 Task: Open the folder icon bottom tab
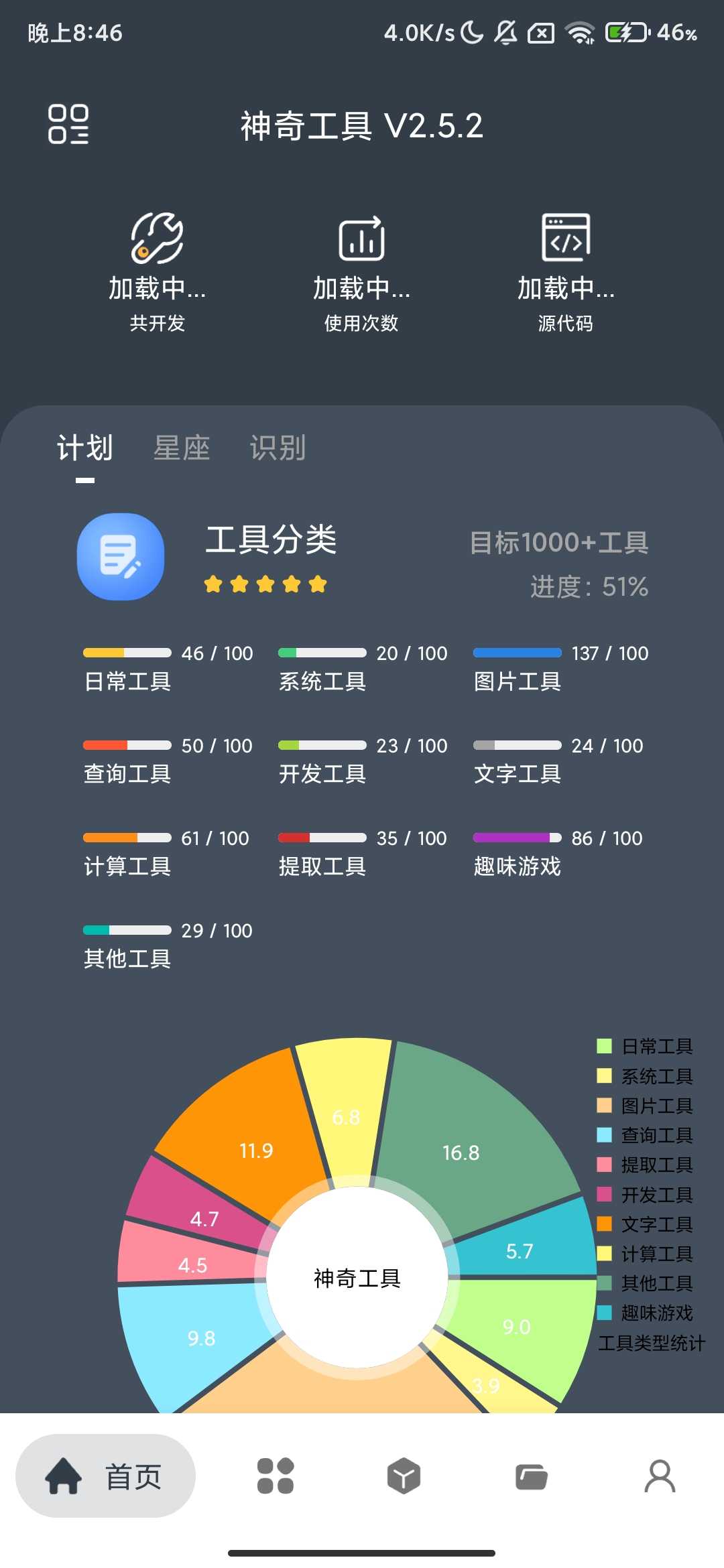(532, 1476)
